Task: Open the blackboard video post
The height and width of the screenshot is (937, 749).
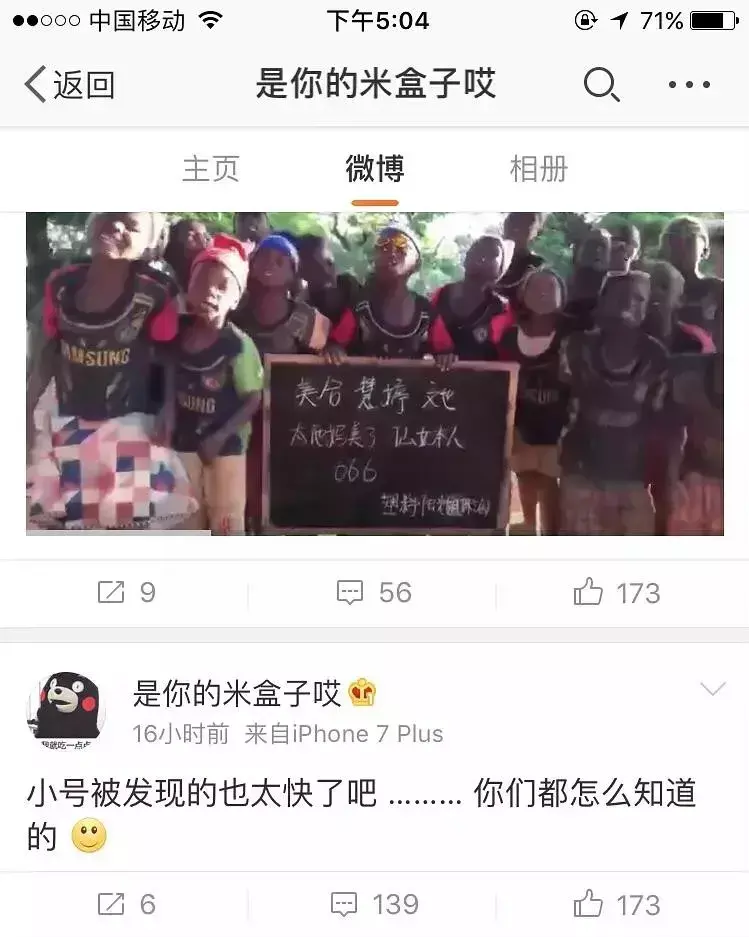Action: 374,373
